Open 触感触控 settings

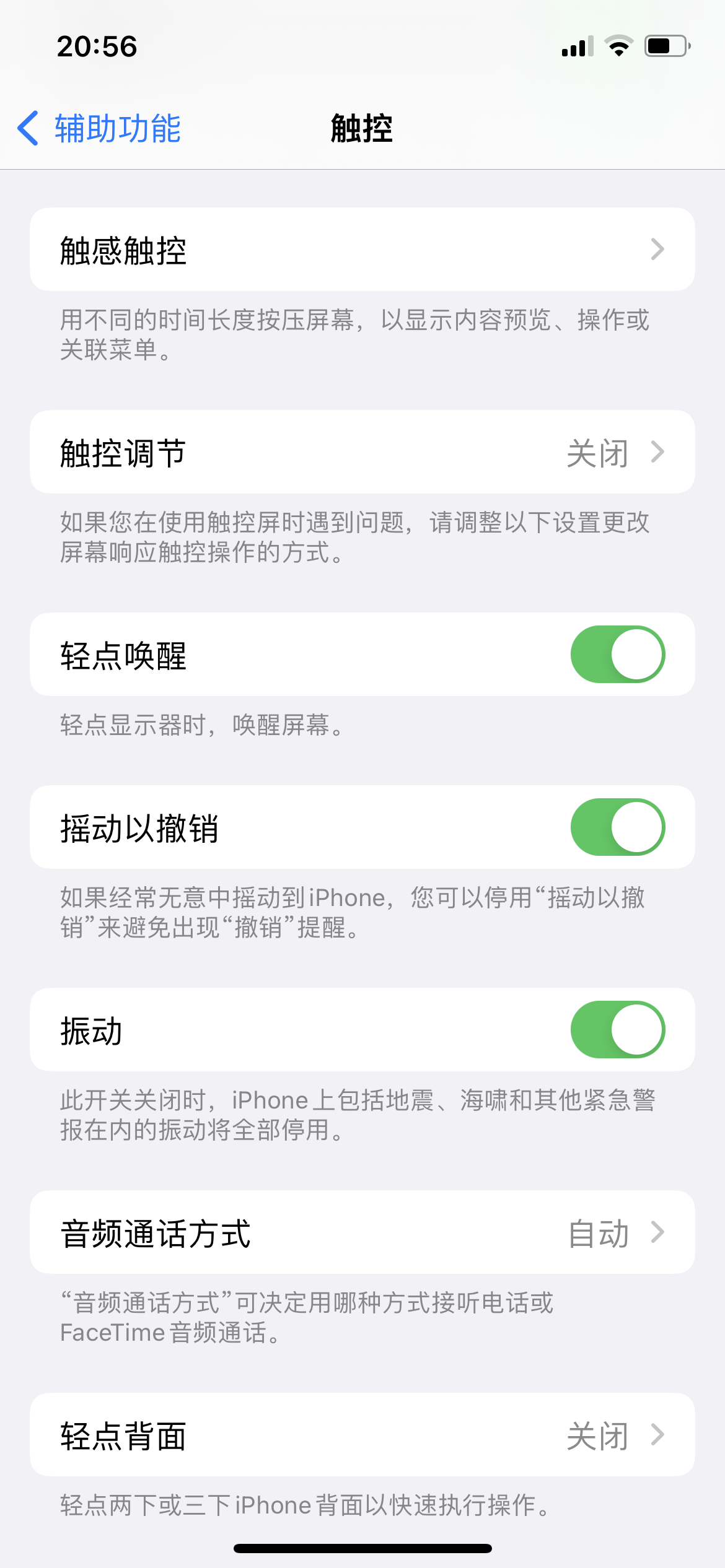click(362, 250)
